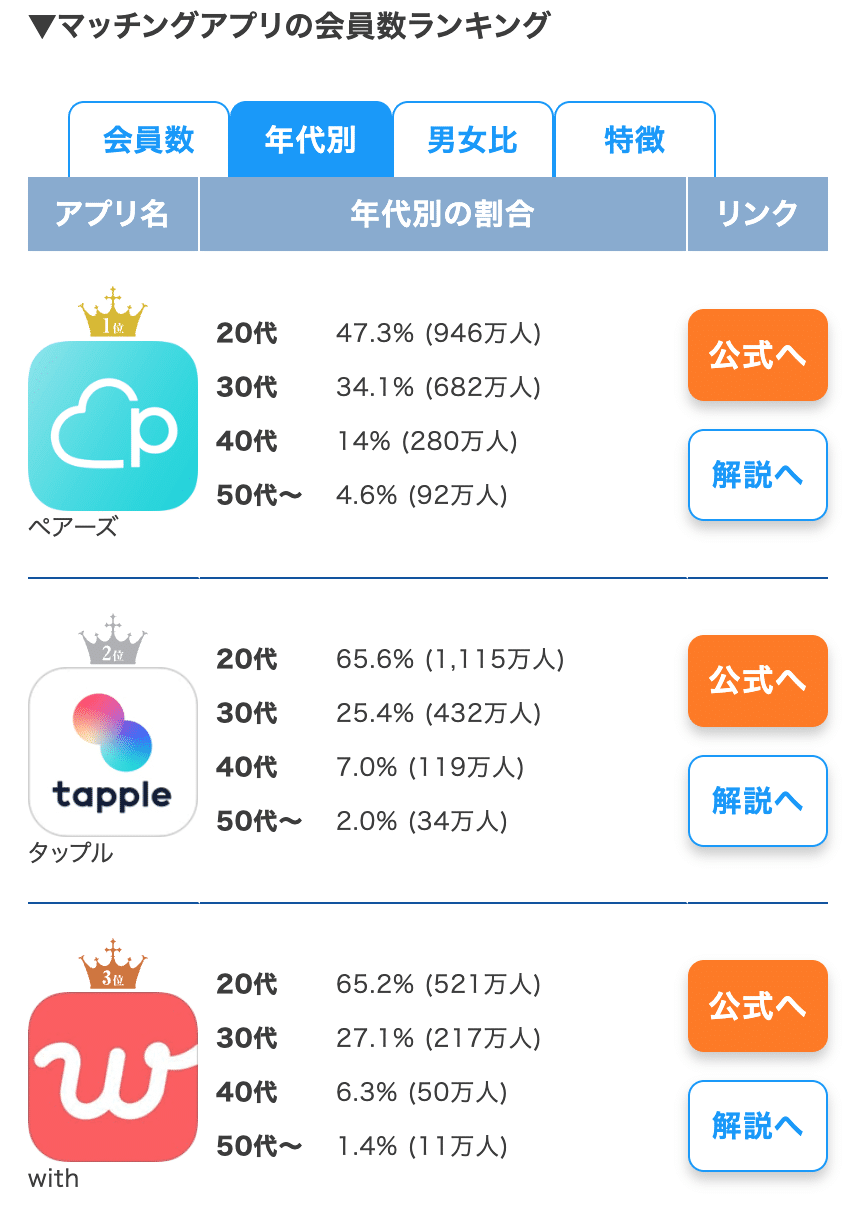Screen dimensions: 856x1218
Task: Open 解説へ for with
Action: pyautogui.click(x=757, y=1126)
